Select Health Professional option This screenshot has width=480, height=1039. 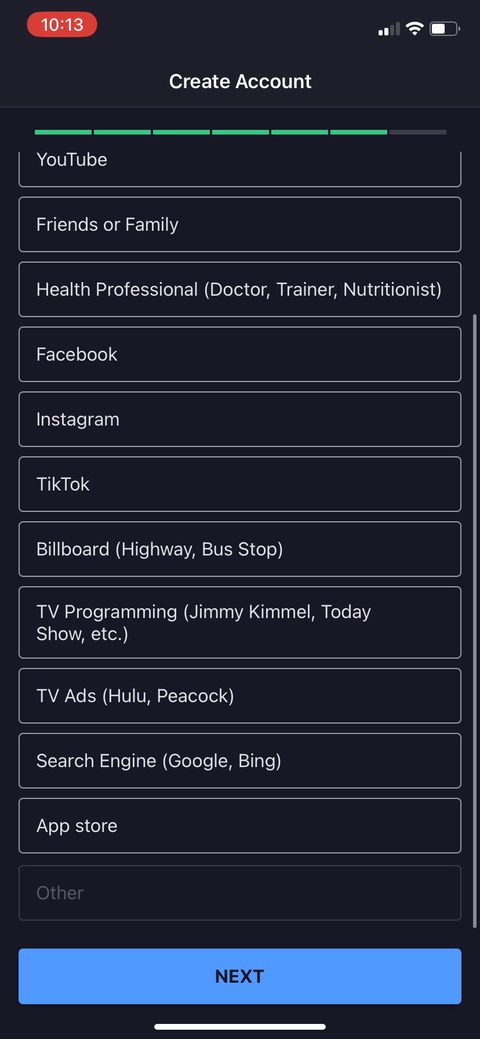click(239, 290)
